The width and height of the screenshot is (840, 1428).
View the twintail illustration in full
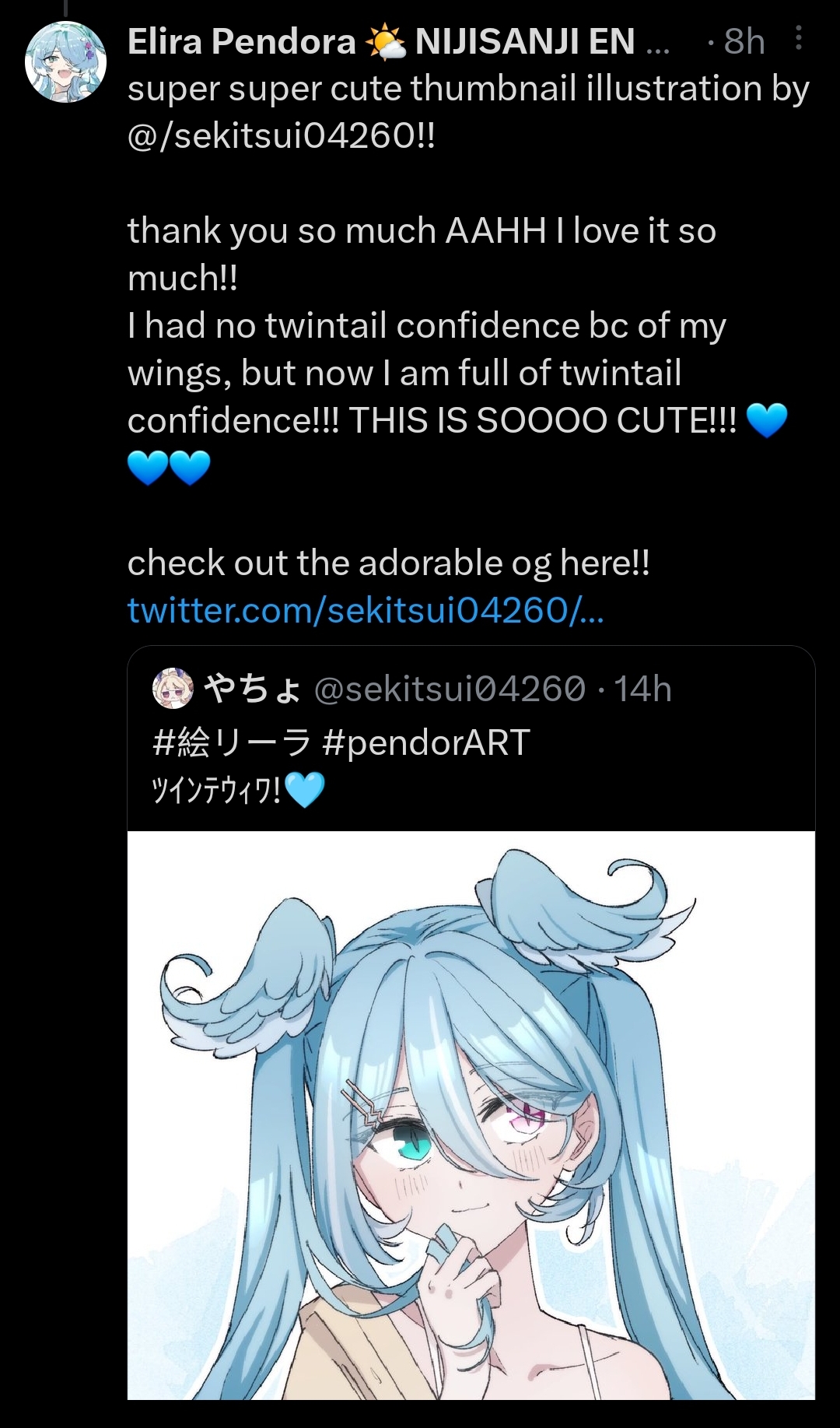click(x=471, y=1113)
